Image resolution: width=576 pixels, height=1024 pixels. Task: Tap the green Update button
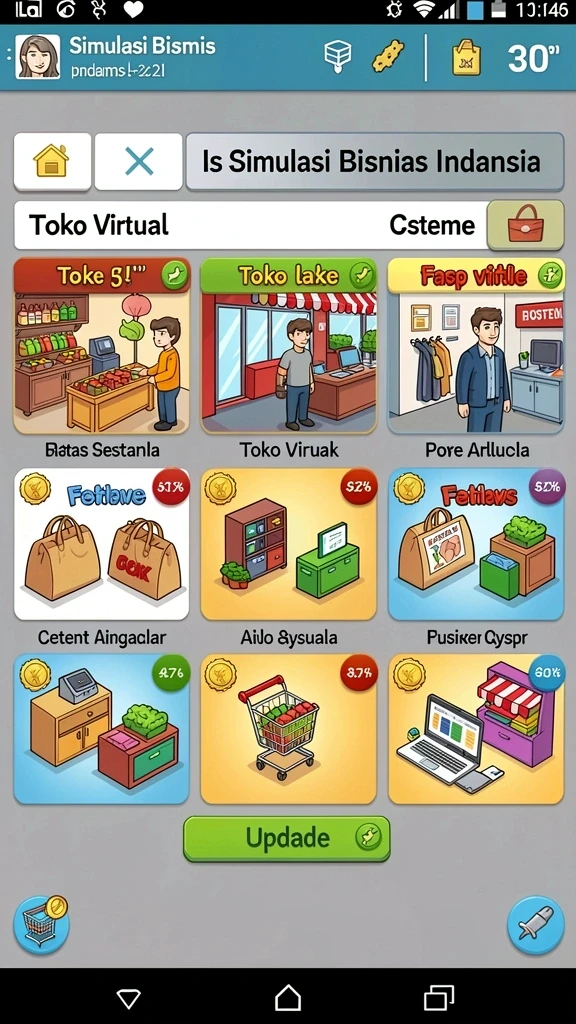click(287, 838)
